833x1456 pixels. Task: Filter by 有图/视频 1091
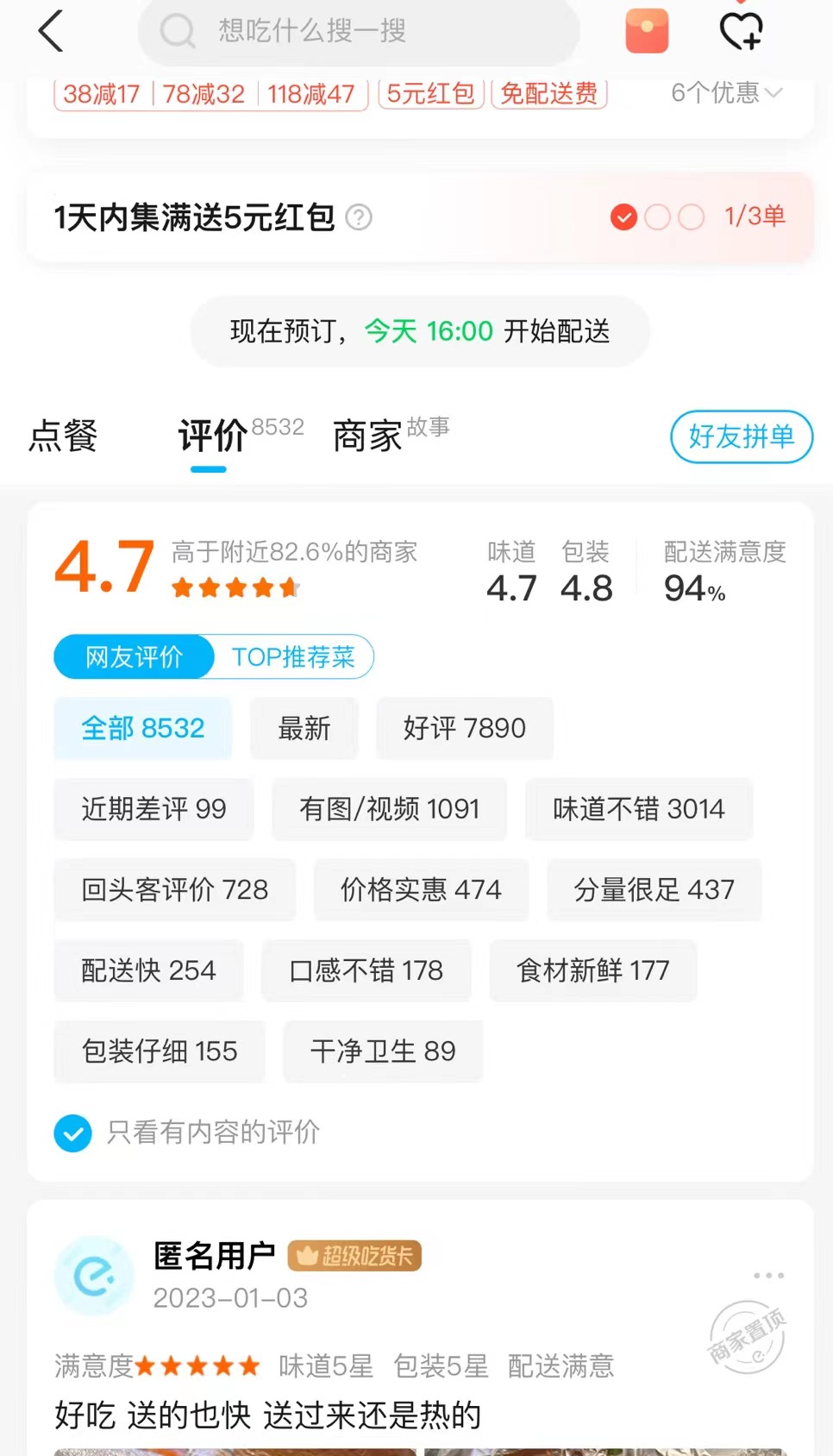tap(389, 809)
